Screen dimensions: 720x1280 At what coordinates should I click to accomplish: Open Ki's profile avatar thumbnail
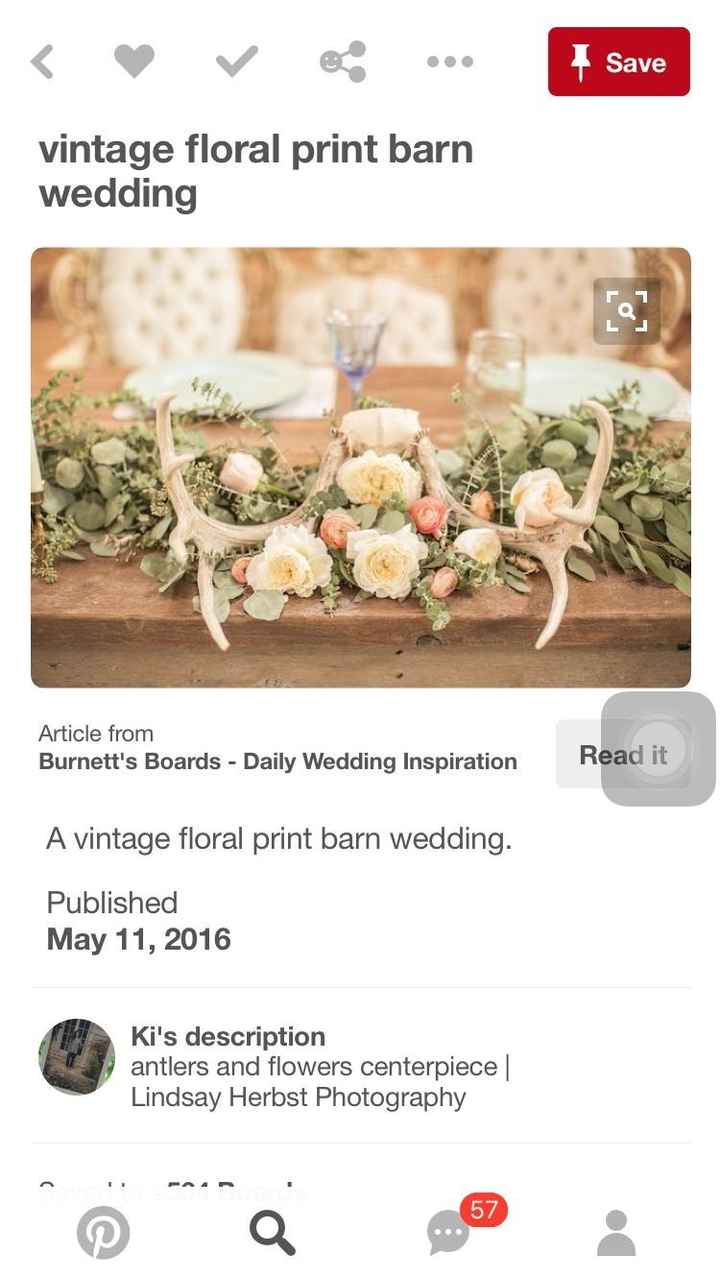click(76, 1056)
